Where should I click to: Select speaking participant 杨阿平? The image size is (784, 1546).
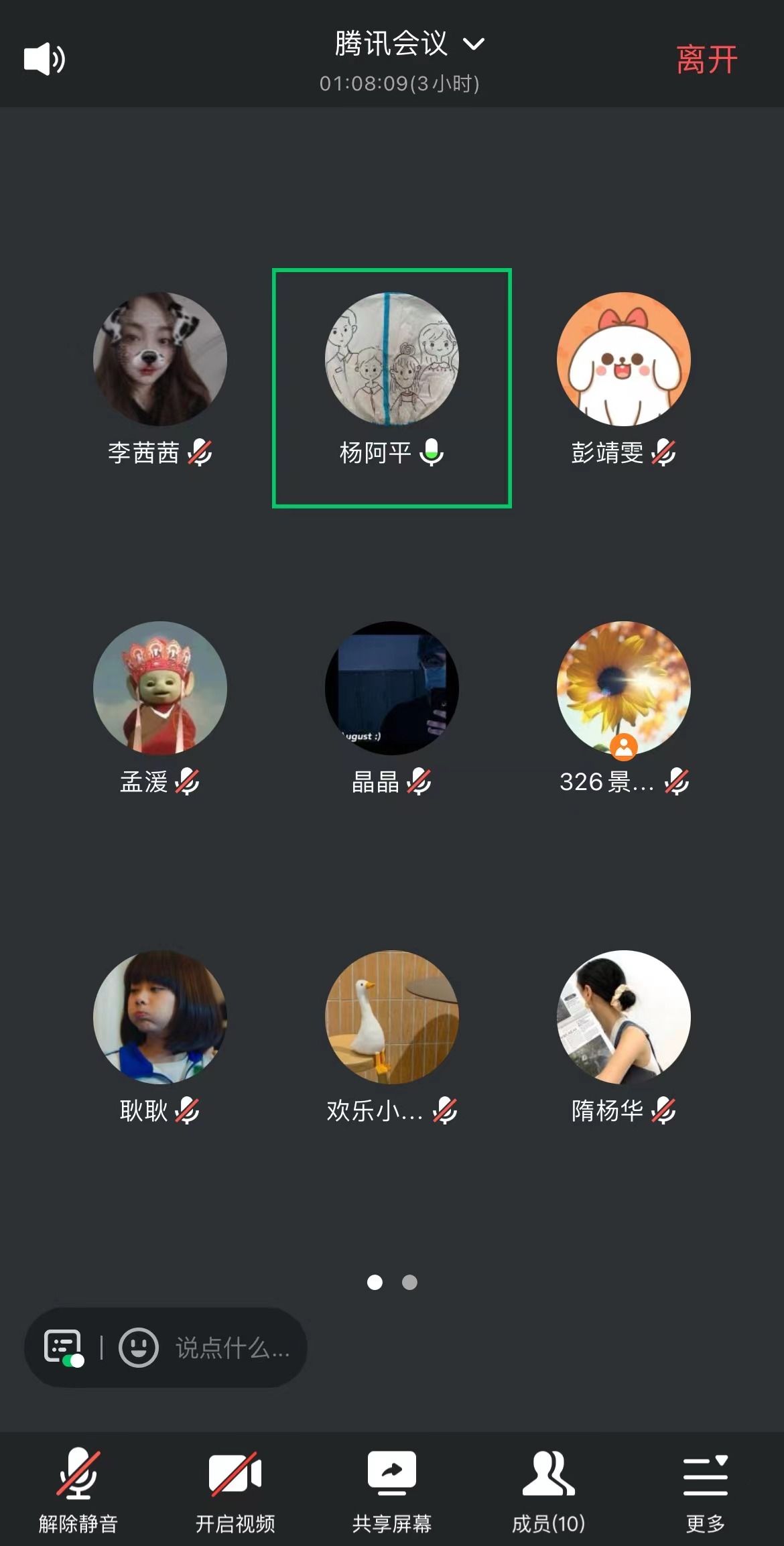(392, 359)
